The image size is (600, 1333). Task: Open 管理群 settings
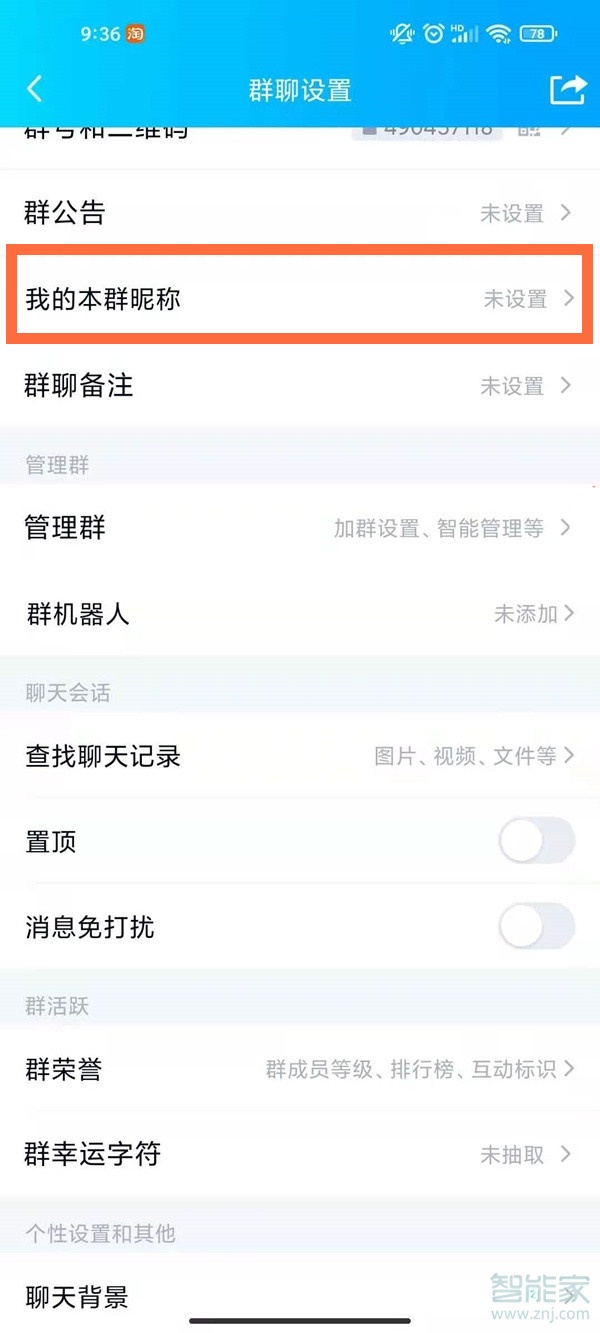point(300,528)
